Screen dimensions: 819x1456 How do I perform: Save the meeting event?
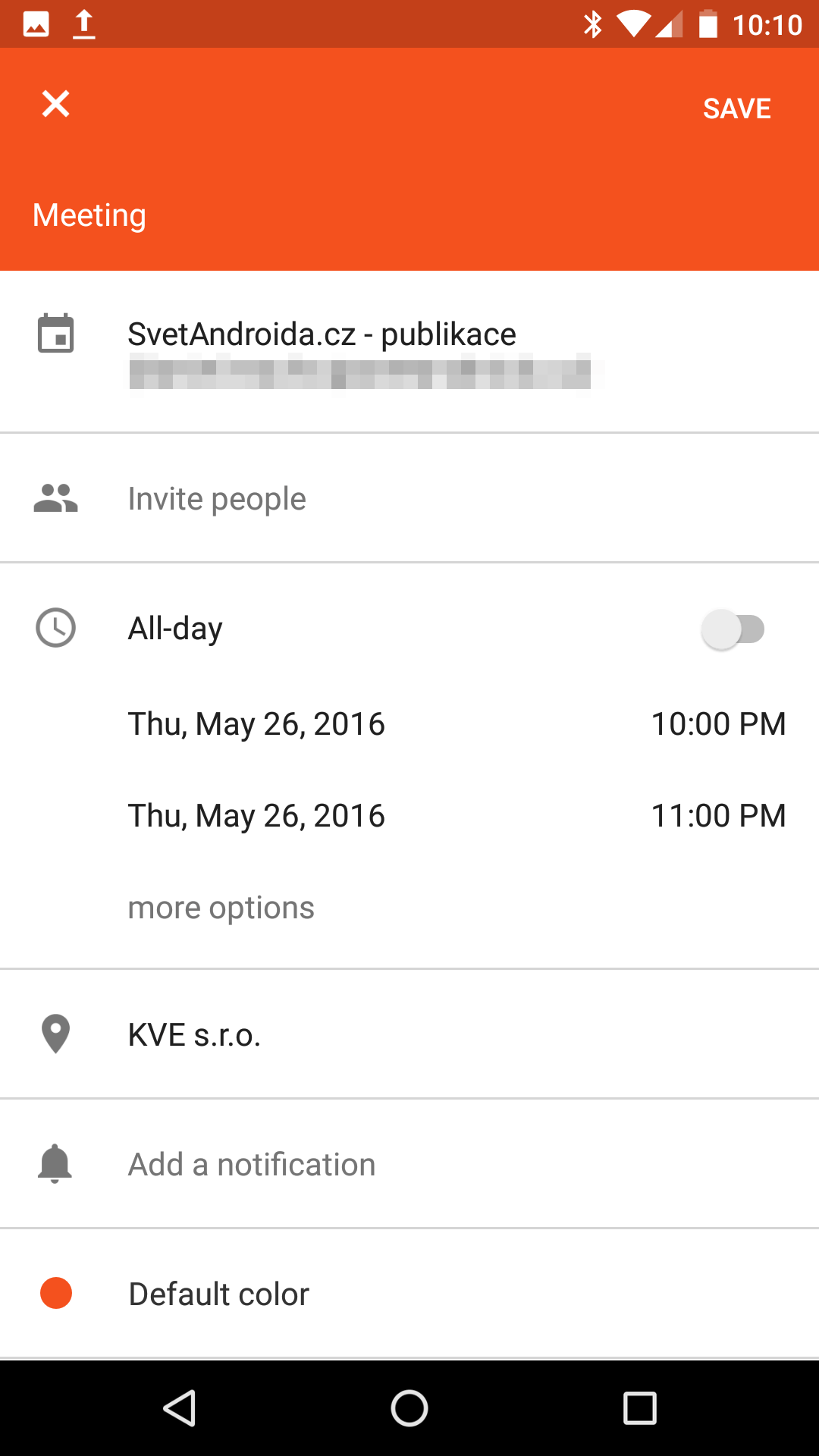pyautogui.click(x=736, y=108)
